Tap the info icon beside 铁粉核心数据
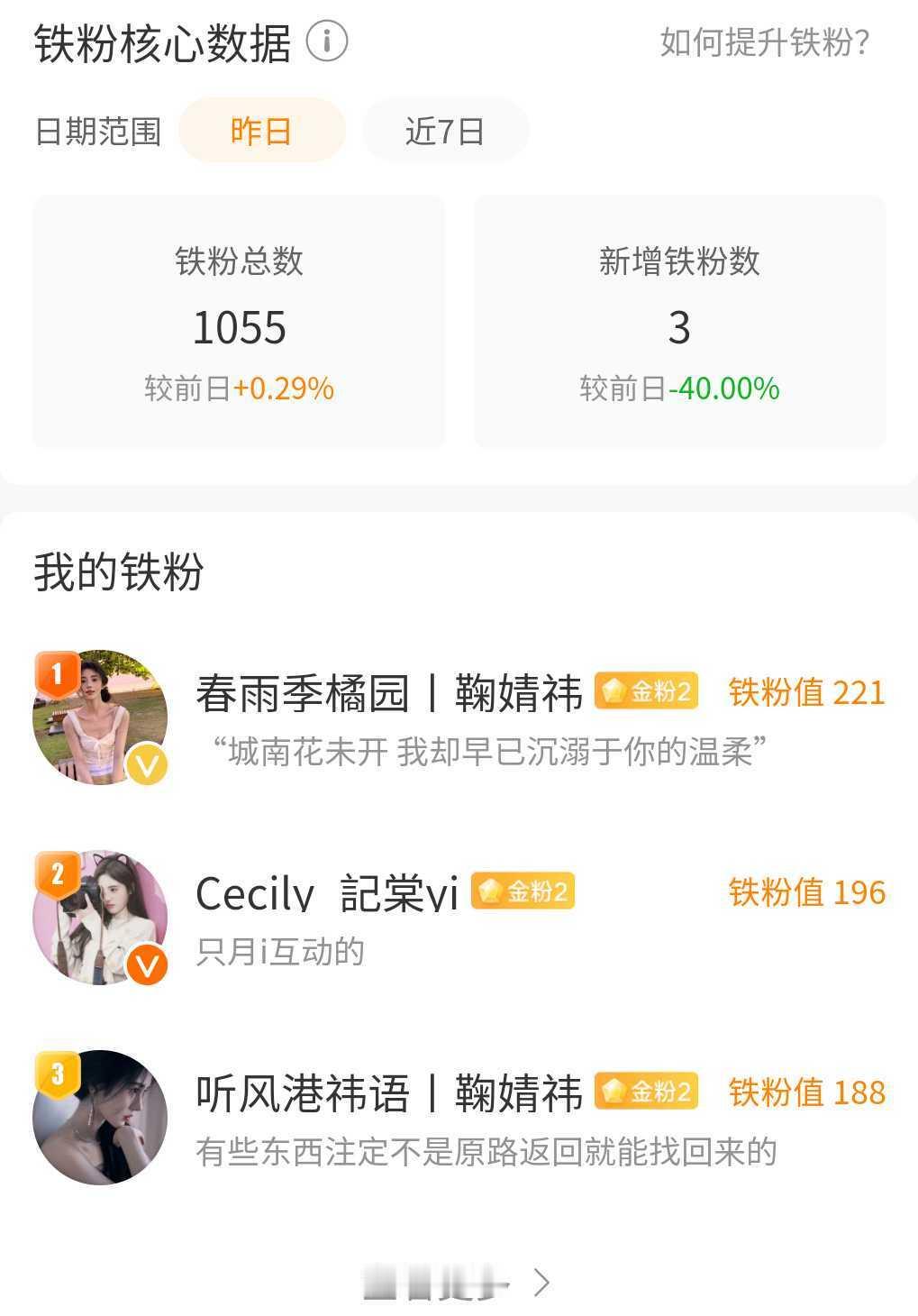The height and width of the screenshot is (1316, 918). [x=327, y=41]
